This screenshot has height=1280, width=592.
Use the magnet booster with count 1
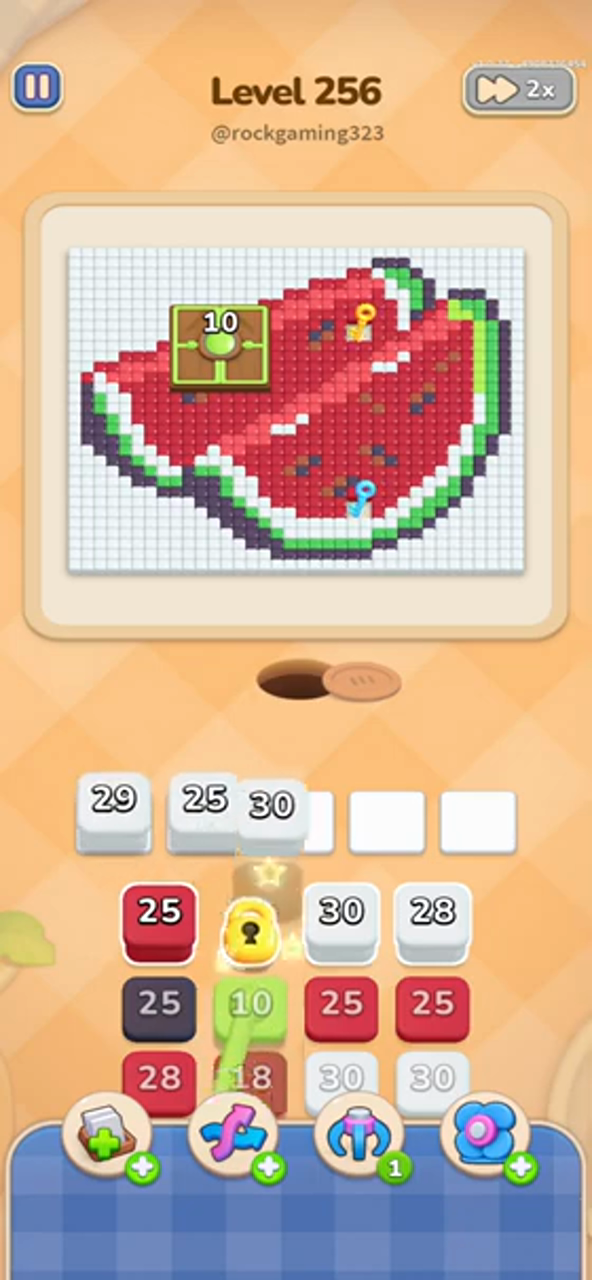pos(360,1137)
